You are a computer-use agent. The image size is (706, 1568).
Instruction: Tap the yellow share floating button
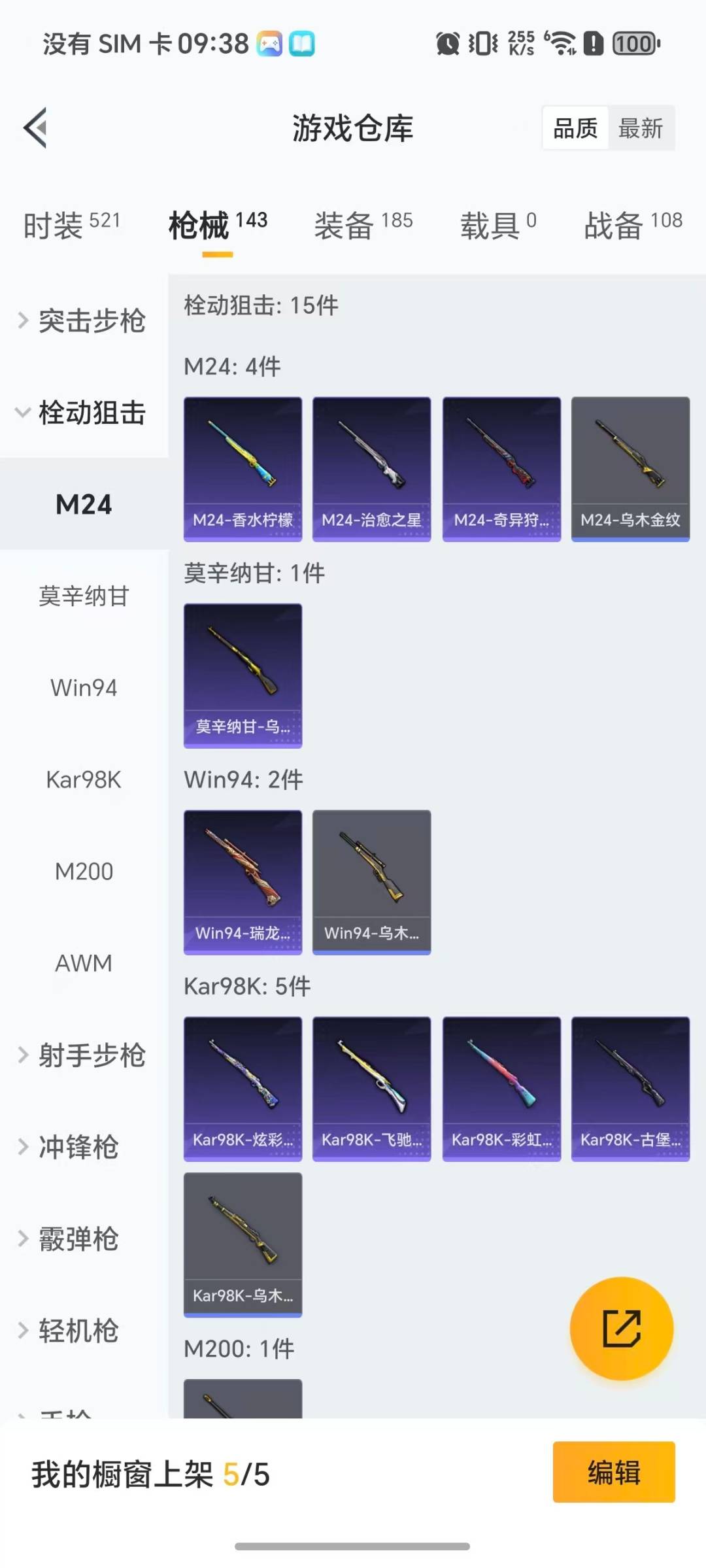[621, 1328]
